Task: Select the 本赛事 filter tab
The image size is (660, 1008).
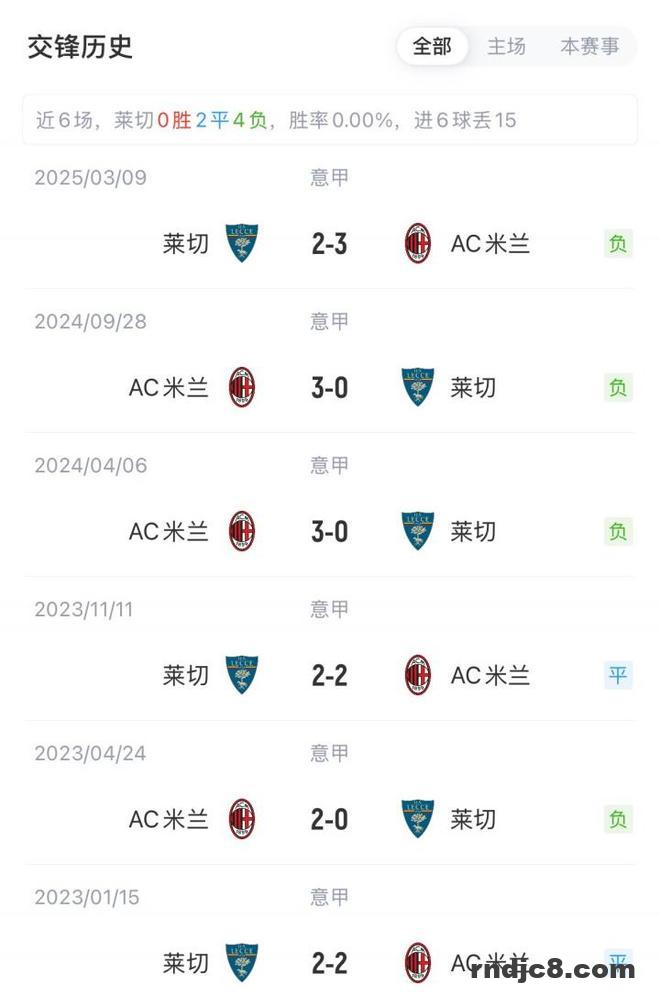Action: [589, 47]
